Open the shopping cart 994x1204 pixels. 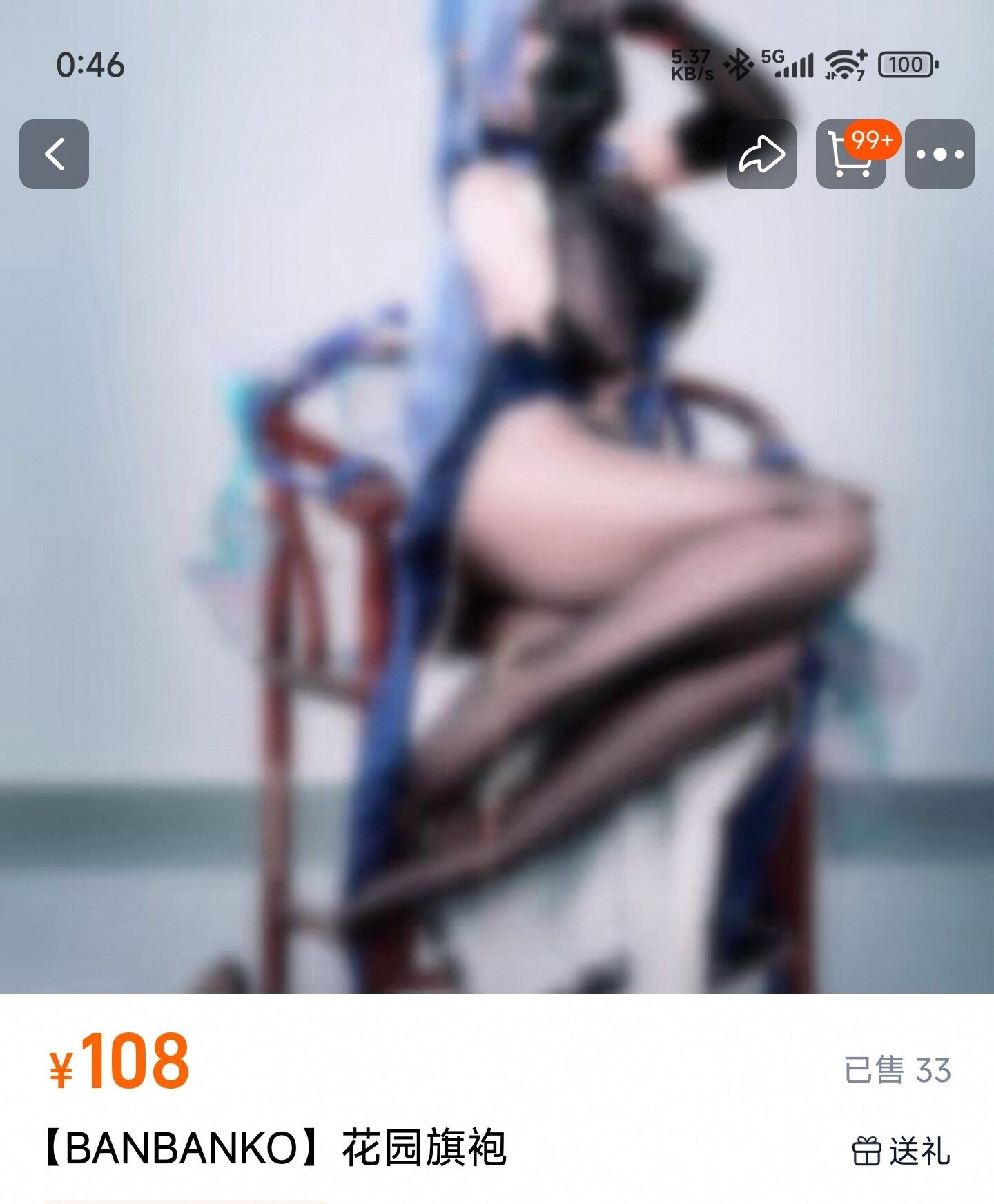[850, 154]
